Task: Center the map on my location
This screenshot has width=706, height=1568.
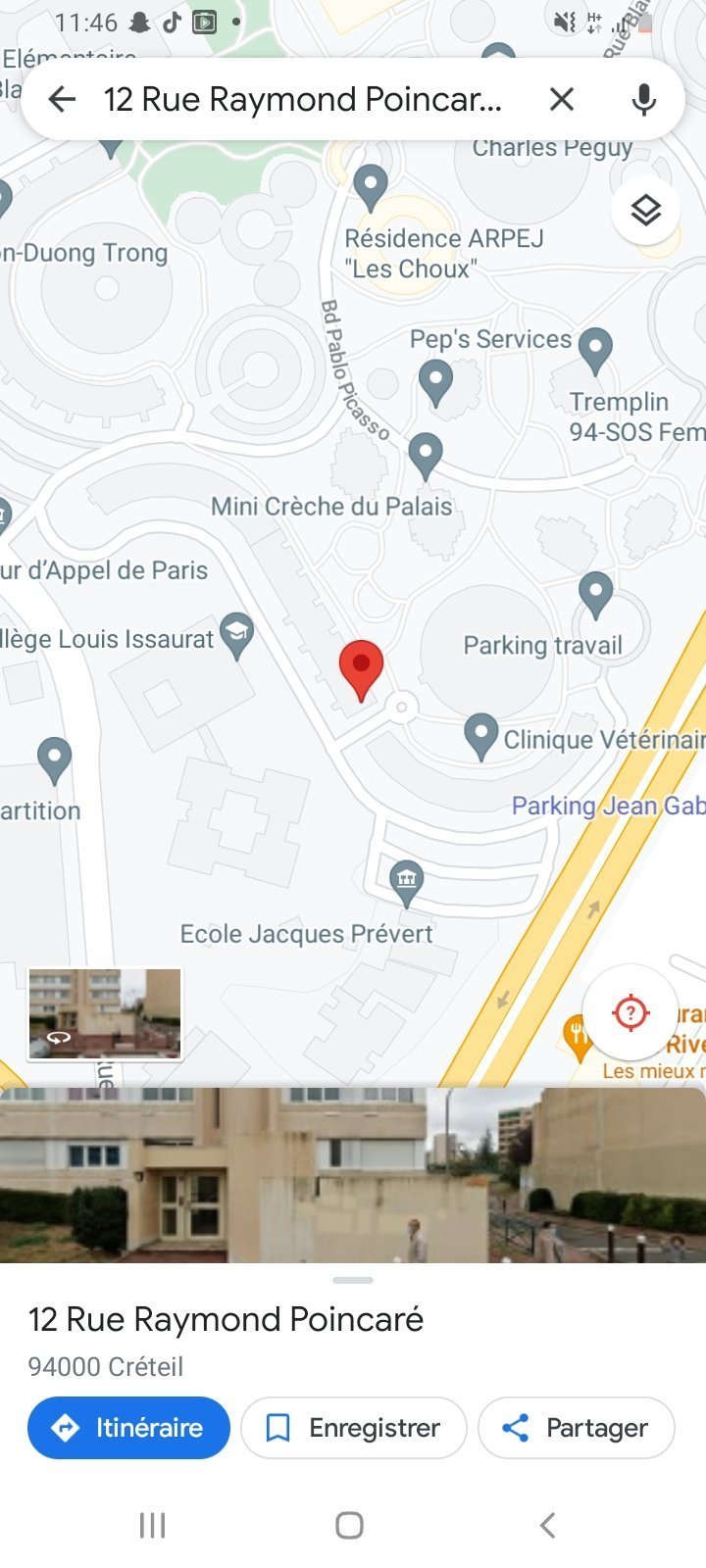Action: click(x=630, y=1011)
